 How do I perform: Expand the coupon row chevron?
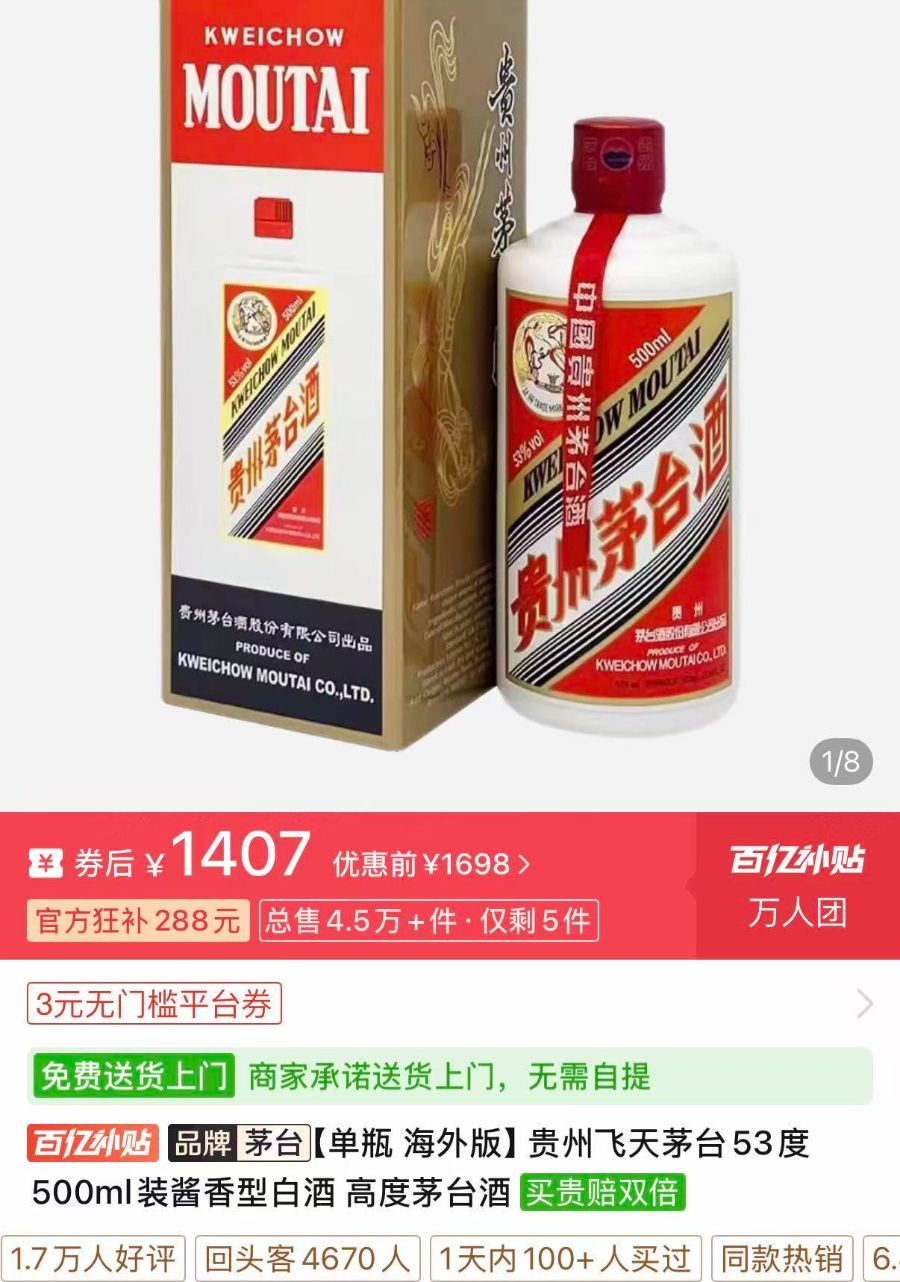[864, 1004]
